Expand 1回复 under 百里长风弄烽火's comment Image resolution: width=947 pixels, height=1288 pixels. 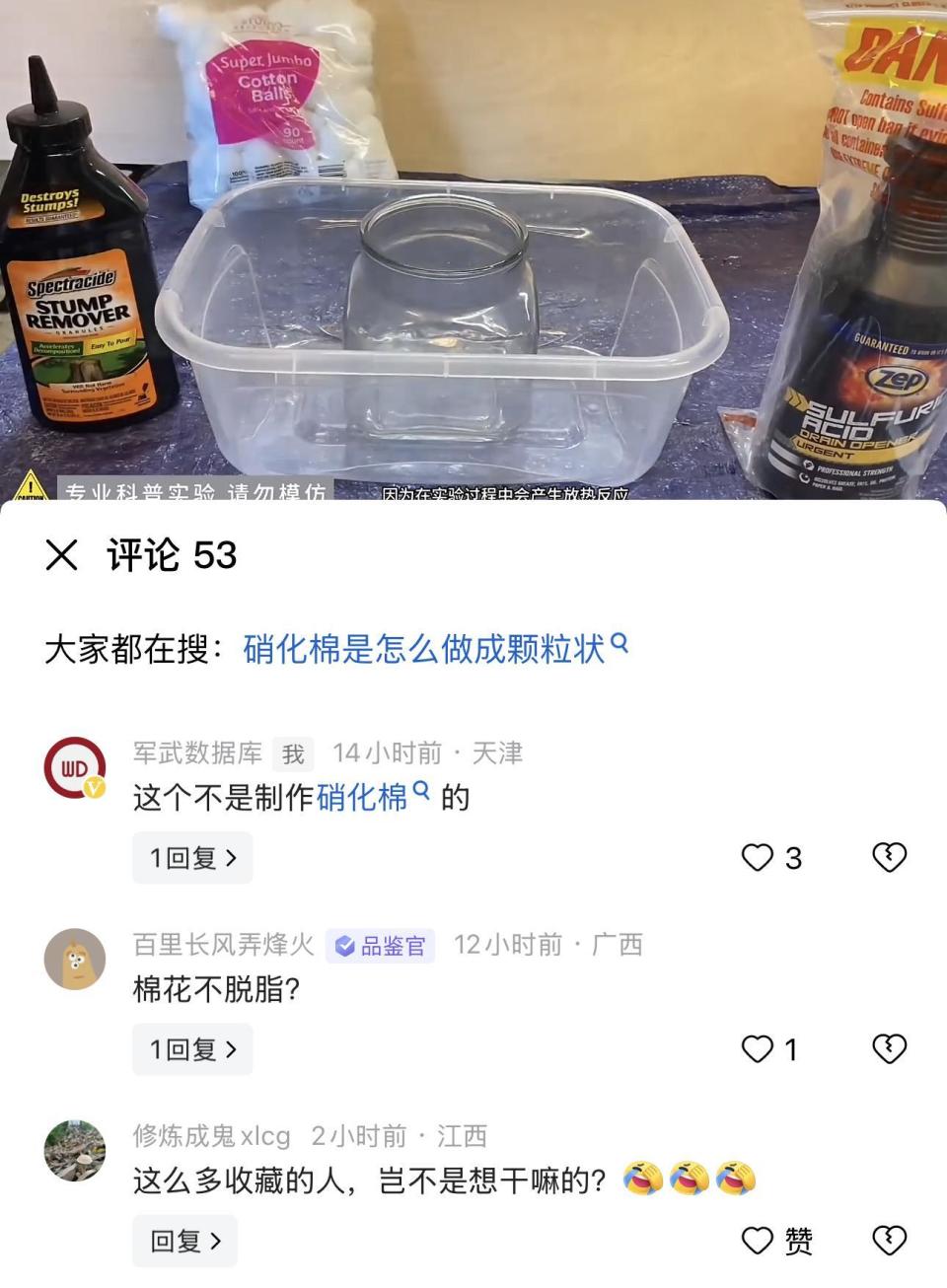tap(192, 1049)
